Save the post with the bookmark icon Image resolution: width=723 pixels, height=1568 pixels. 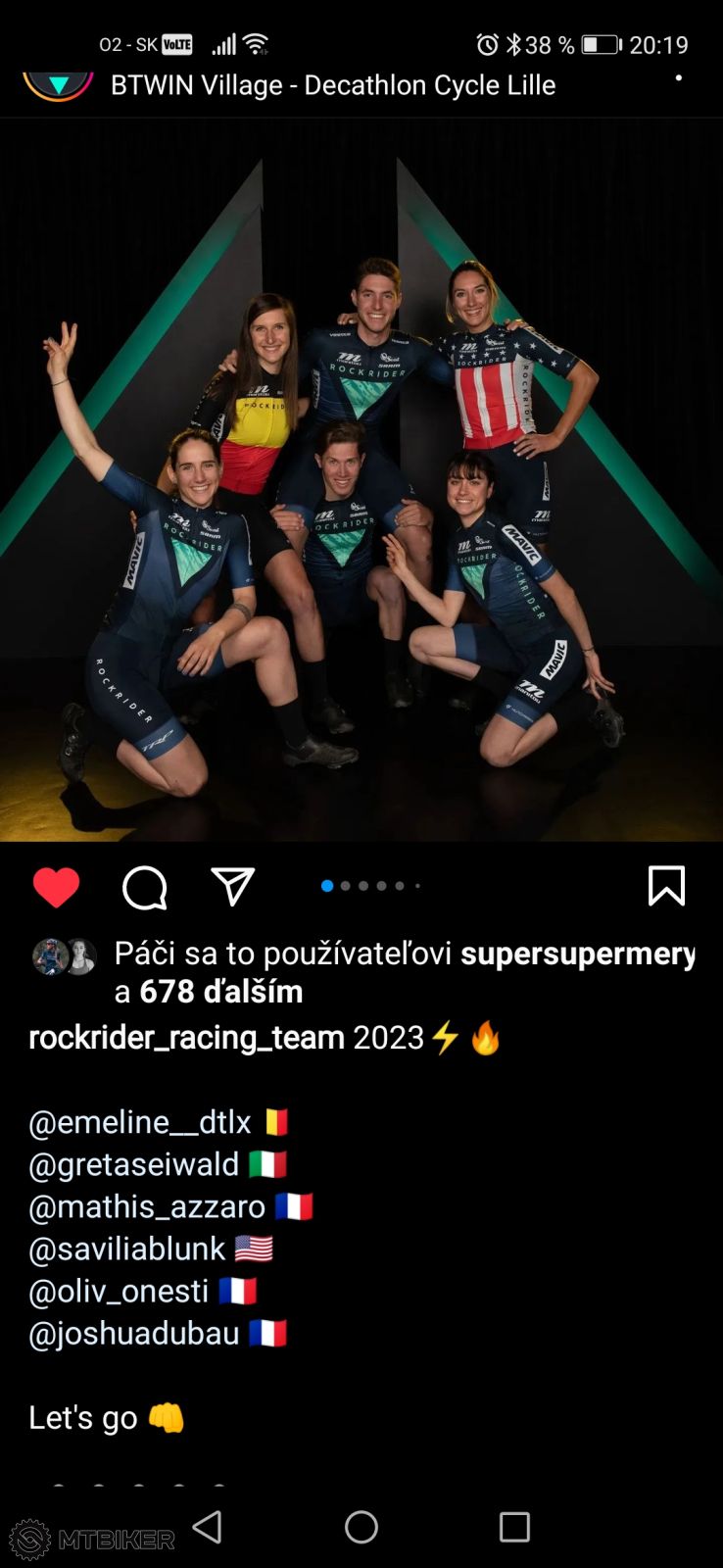[x=666, y=886]
